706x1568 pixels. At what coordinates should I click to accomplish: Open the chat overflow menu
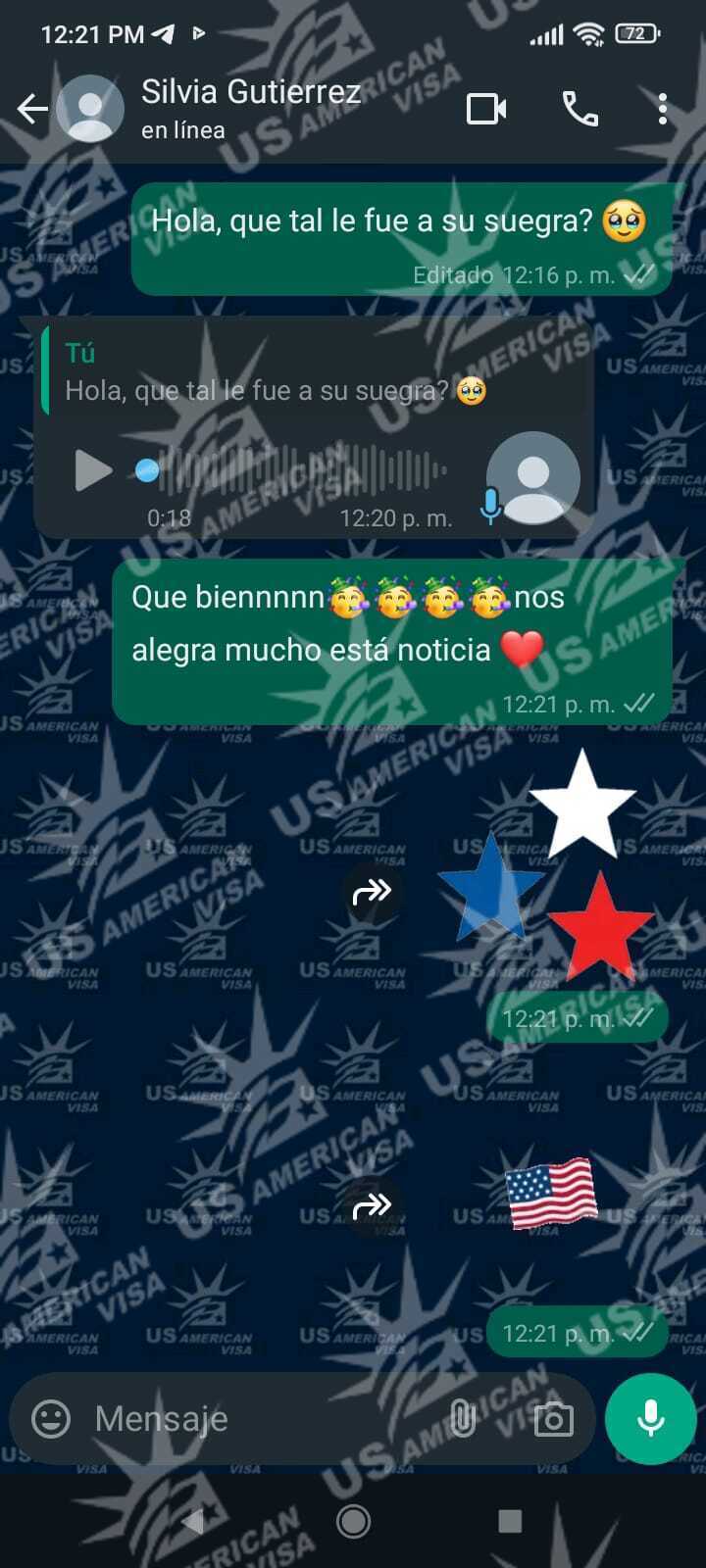point(663,109)
